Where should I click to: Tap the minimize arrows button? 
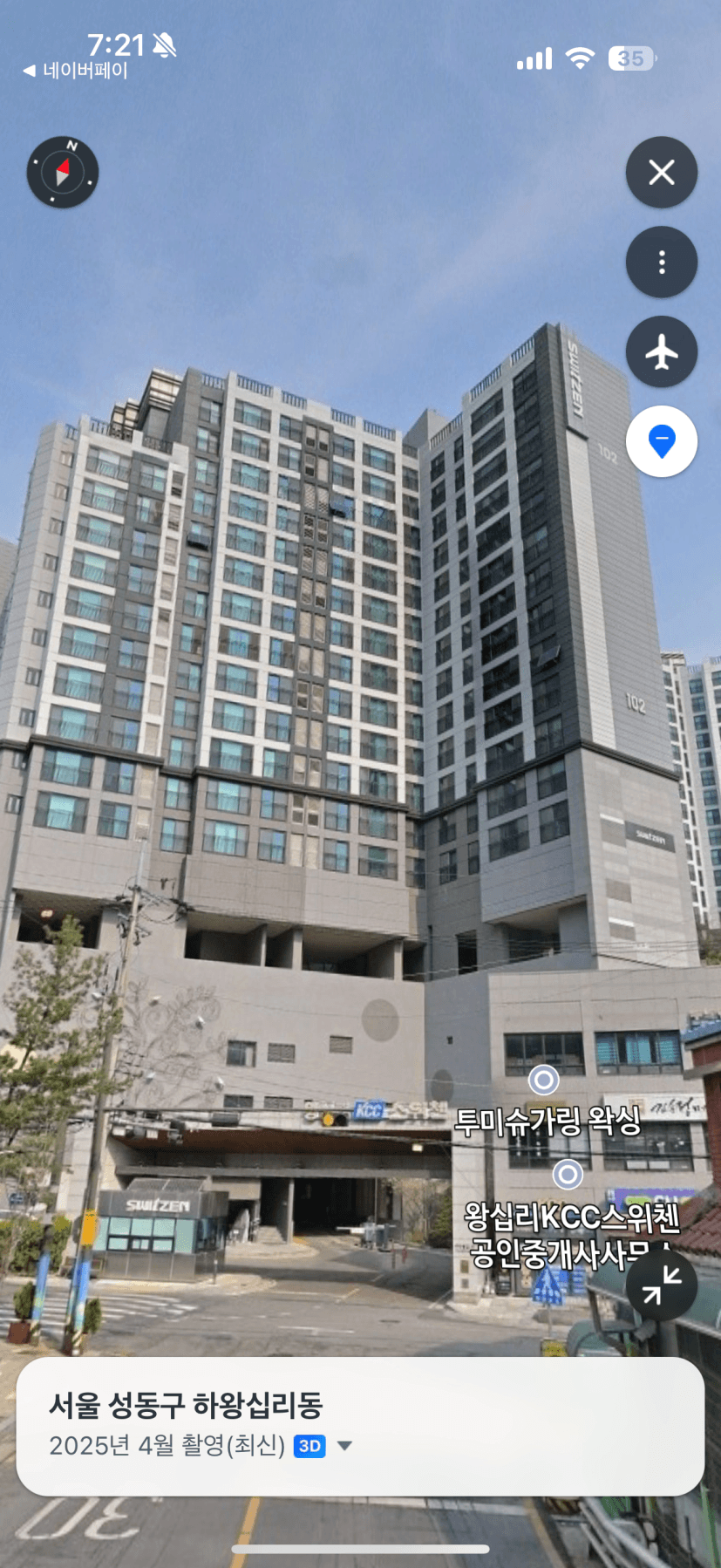pos(662,1285)
